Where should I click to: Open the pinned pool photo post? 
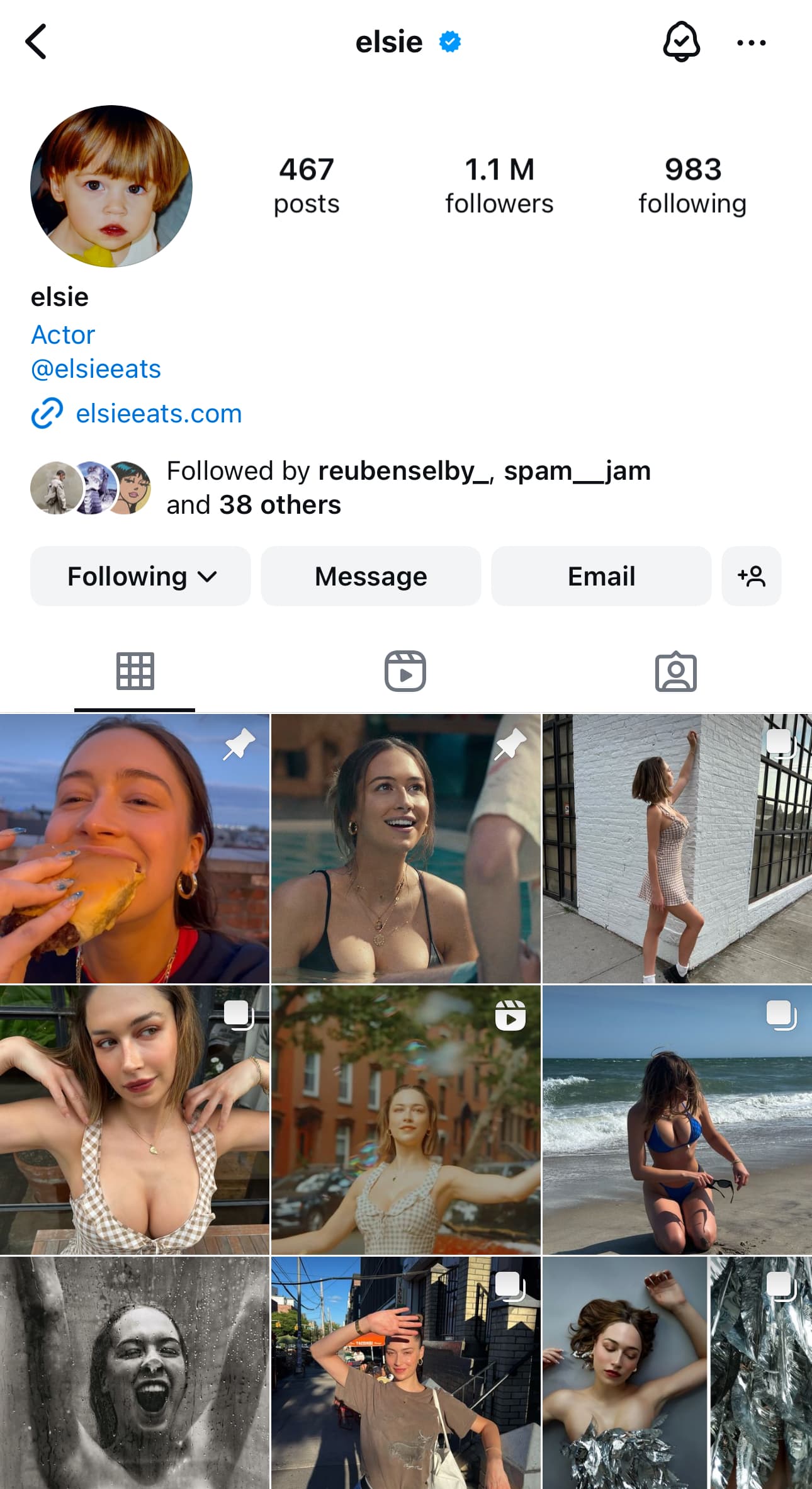(405, 849)
